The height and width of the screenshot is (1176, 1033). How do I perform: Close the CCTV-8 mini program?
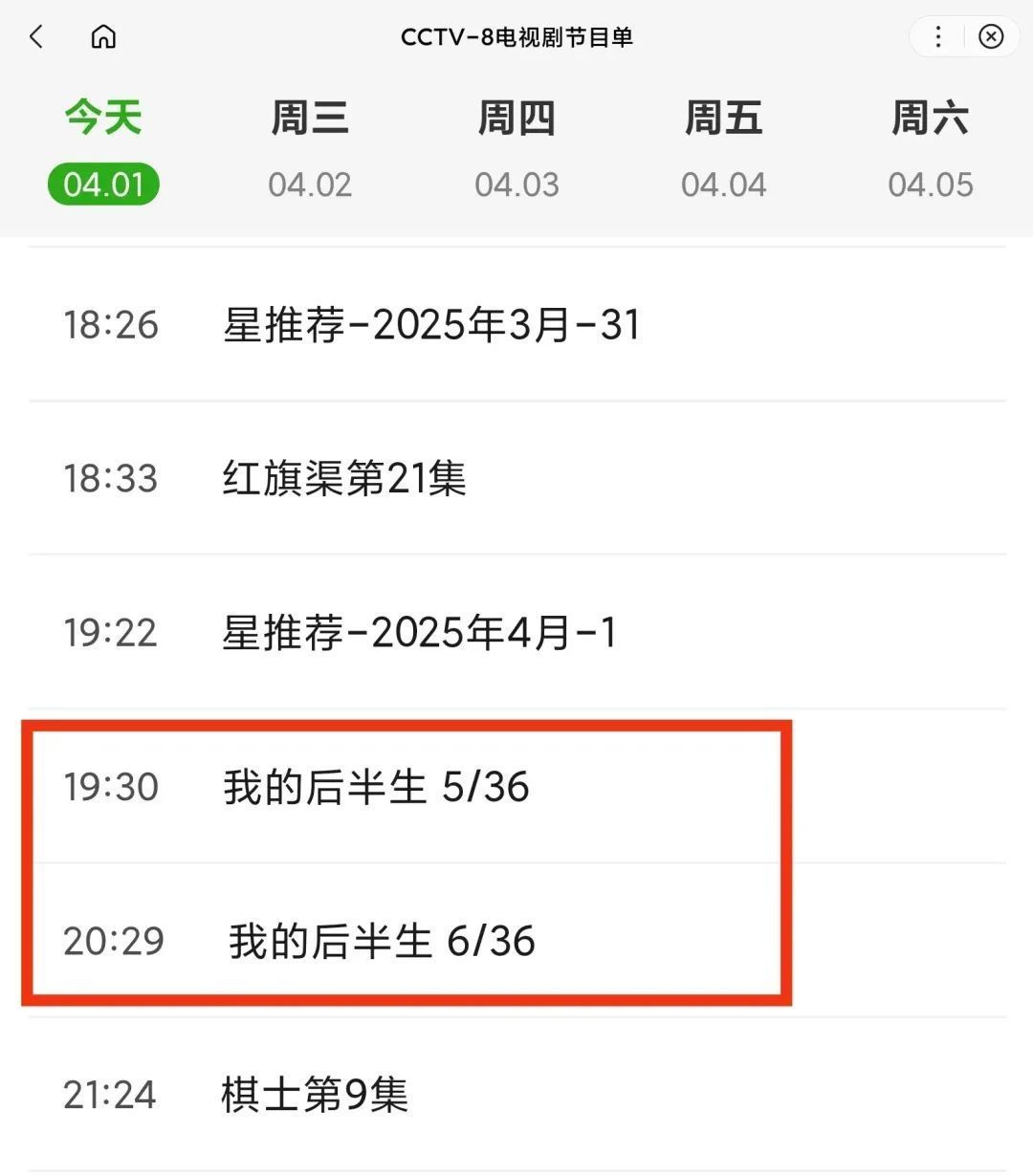pos(991,37)
